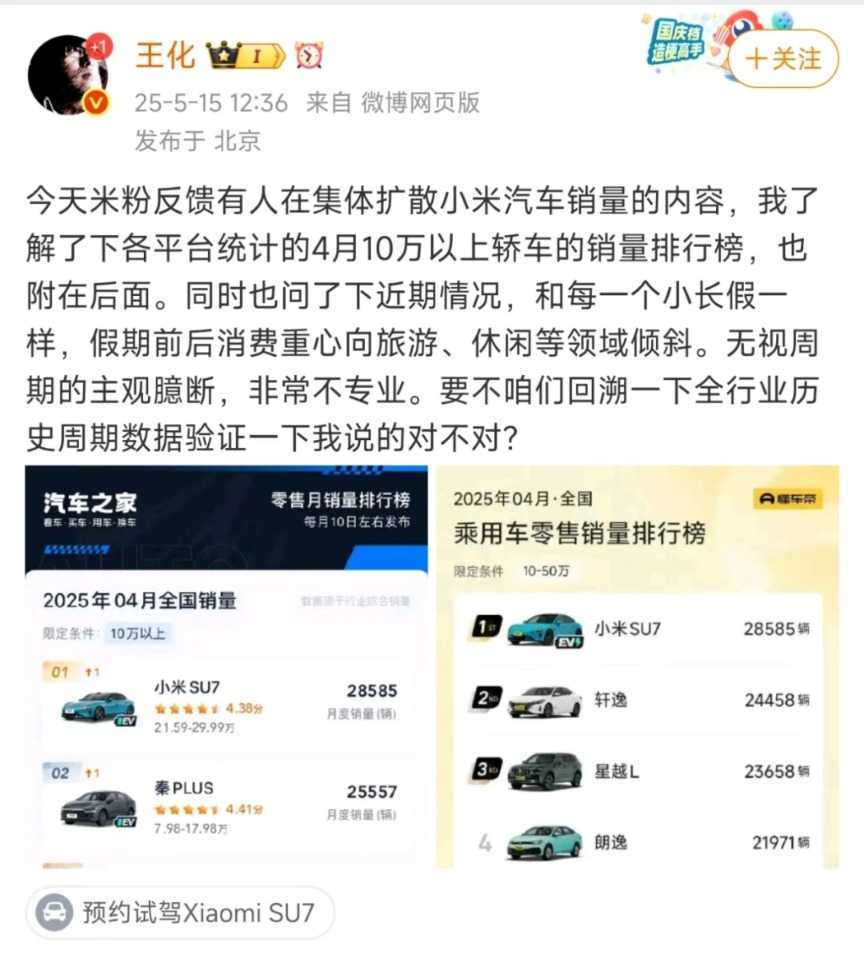This screenshot has height=963, width=864.
Task: Follow 王化 with the 关注 button
Action: pyautogui.click(x=783, y=59)
